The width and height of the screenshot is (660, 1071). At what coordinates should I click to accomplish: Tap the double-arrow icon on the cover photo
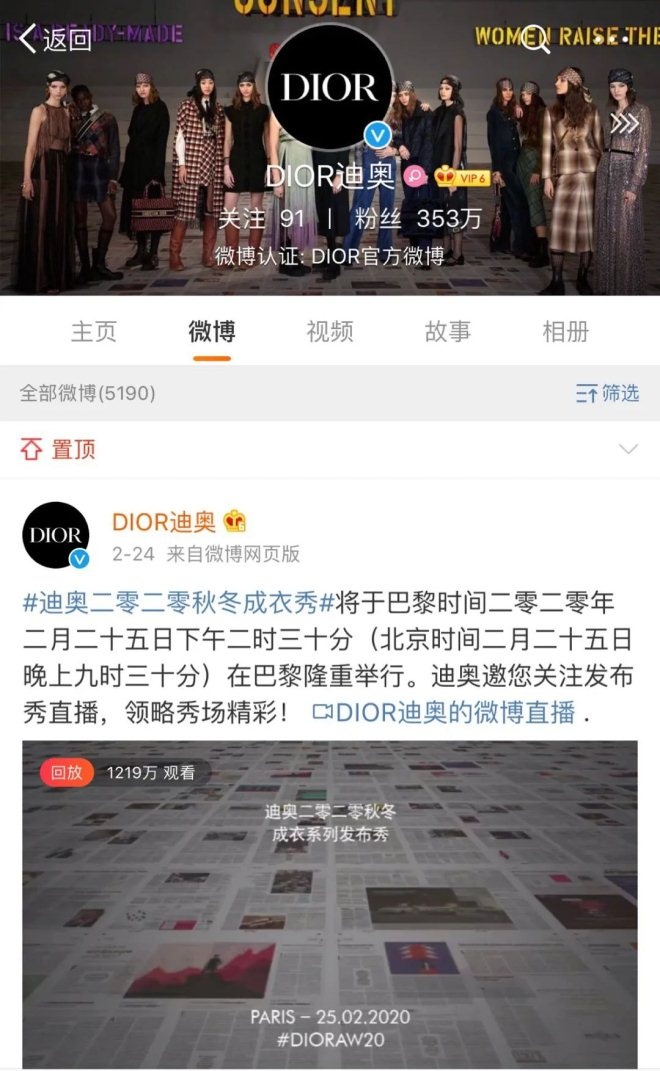click(624, 123)
